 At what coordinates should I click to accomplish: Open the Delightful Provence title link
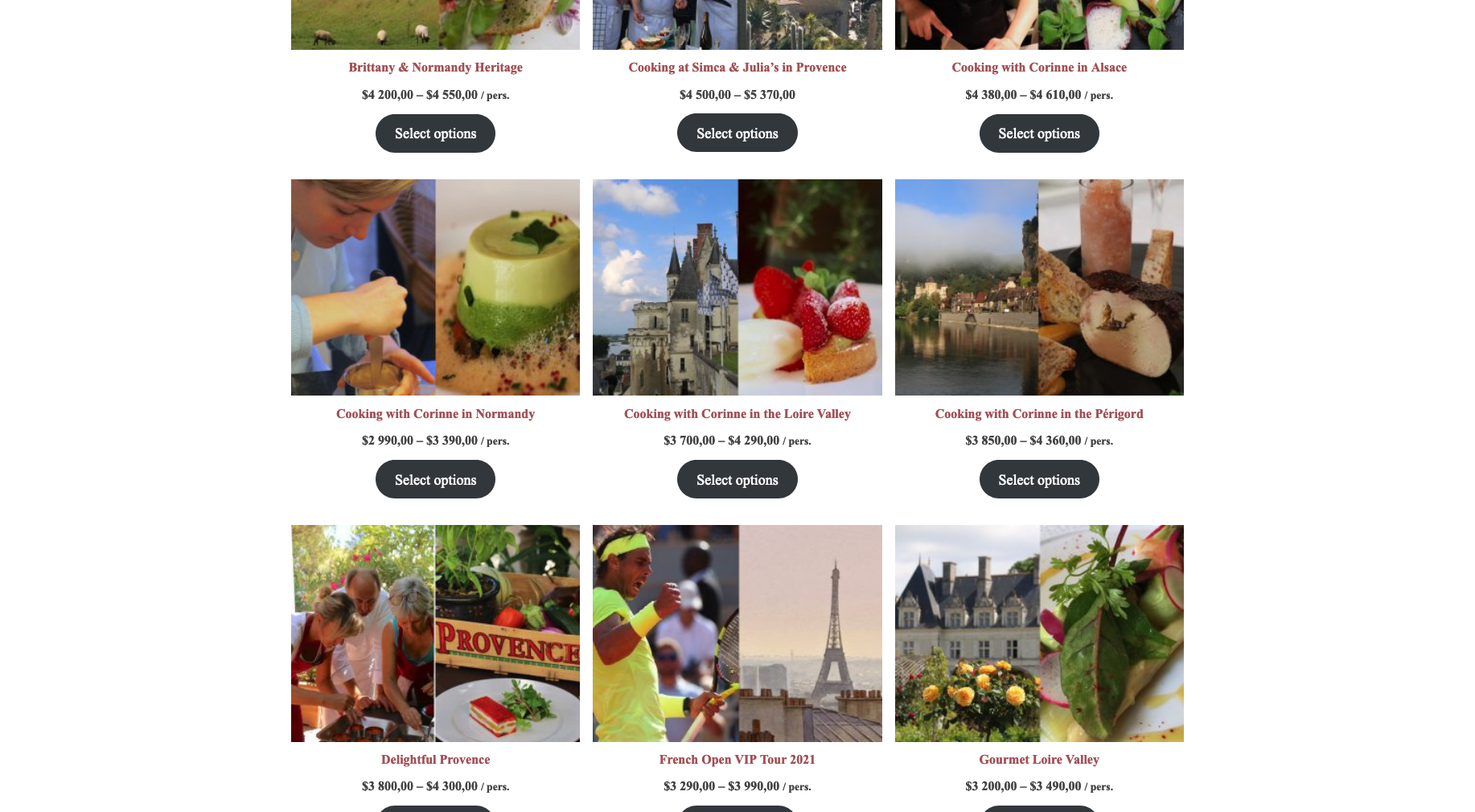pyautogui.click(x=435, y=760)
